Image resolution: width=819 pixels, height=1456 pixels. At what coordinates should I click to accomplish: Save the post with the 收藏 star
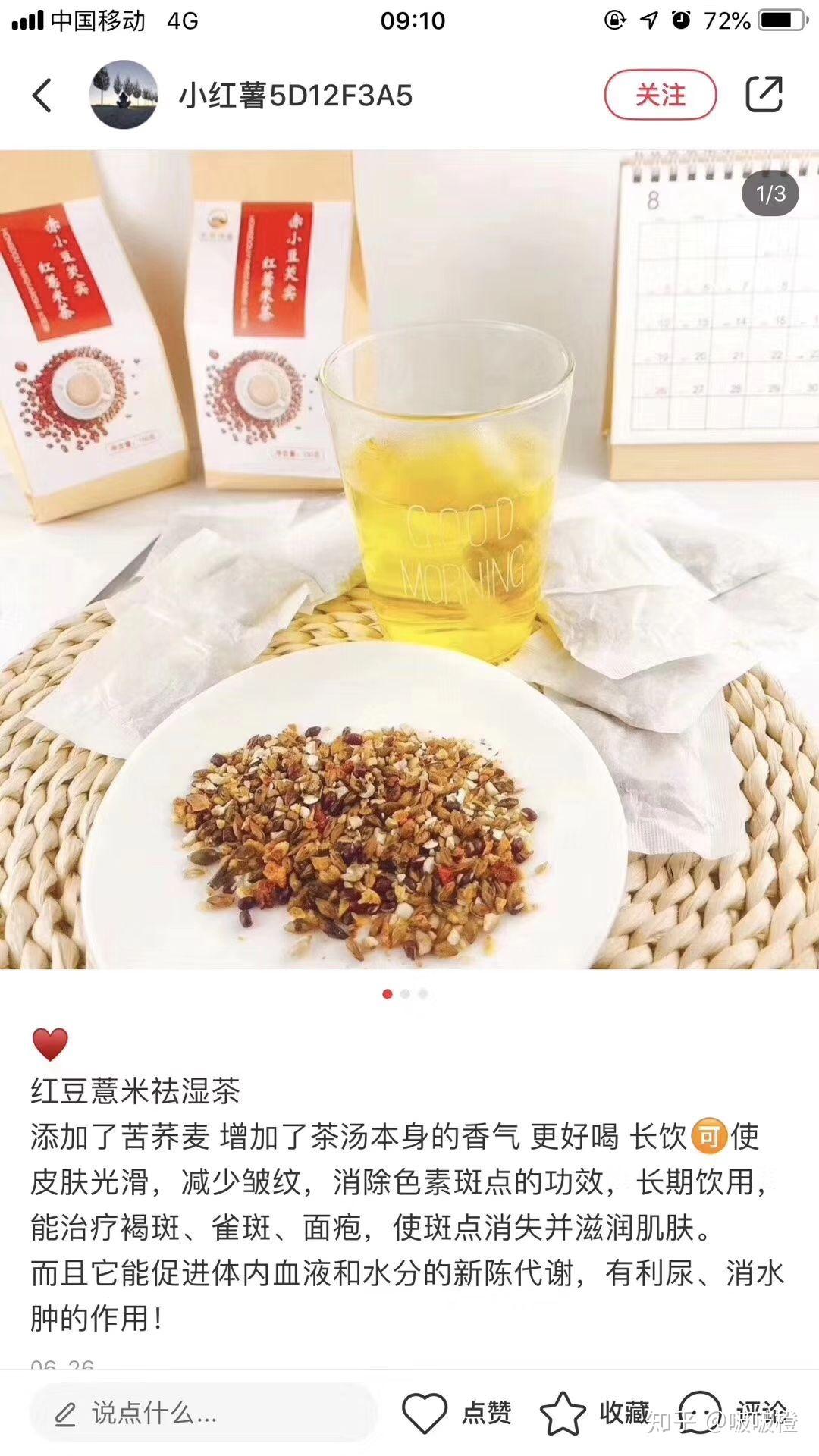pyautogui.click(x=563, y=1414)
